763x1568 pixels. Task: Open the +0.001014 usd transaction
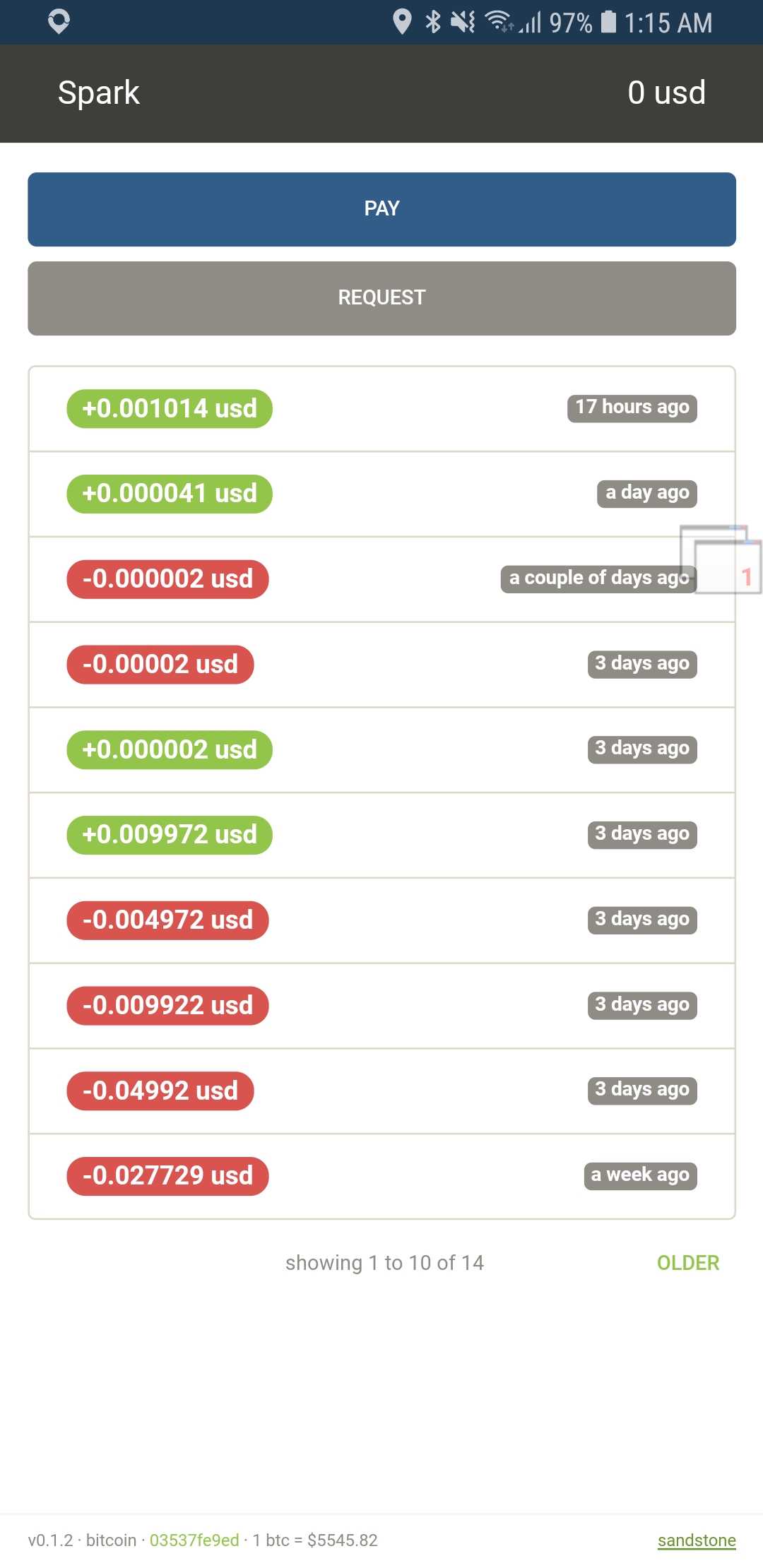click(x=381, y=409)
